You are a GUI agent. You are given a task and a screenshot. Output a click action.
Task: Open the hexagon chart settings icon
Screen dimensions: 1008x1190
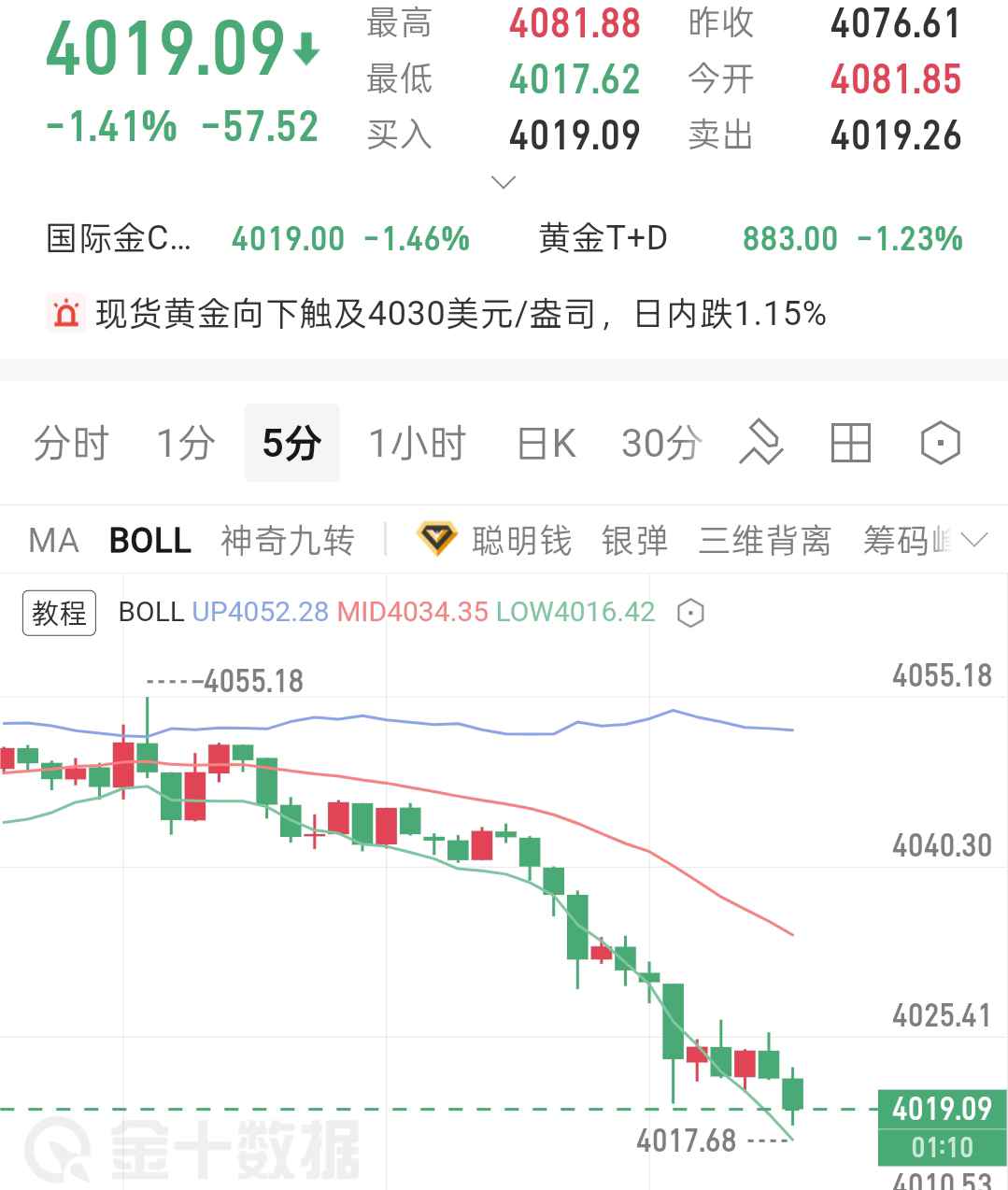tap(940, 443)
